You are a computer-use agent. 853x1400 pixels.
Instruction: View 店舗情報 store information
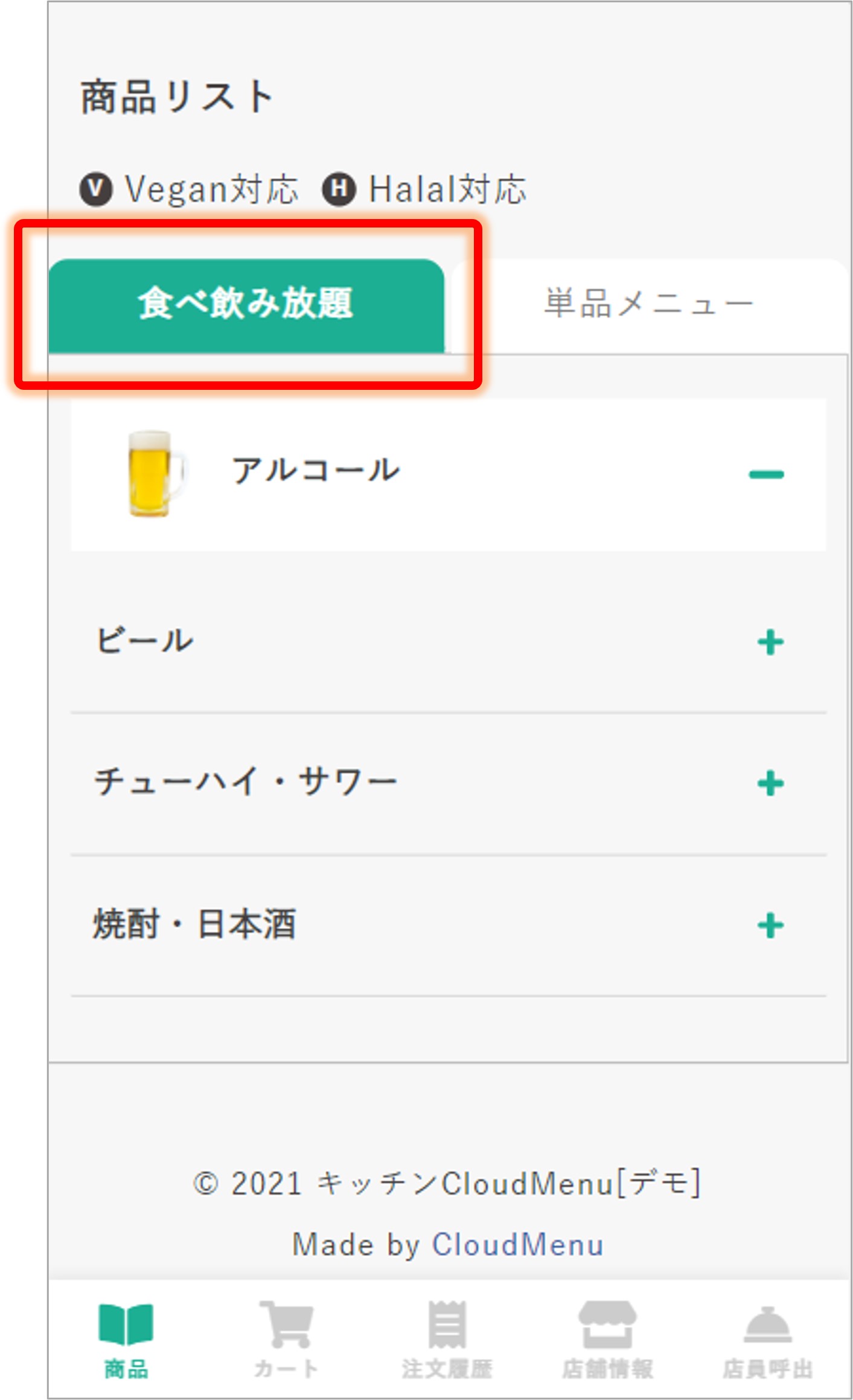tap(607, 1340)
